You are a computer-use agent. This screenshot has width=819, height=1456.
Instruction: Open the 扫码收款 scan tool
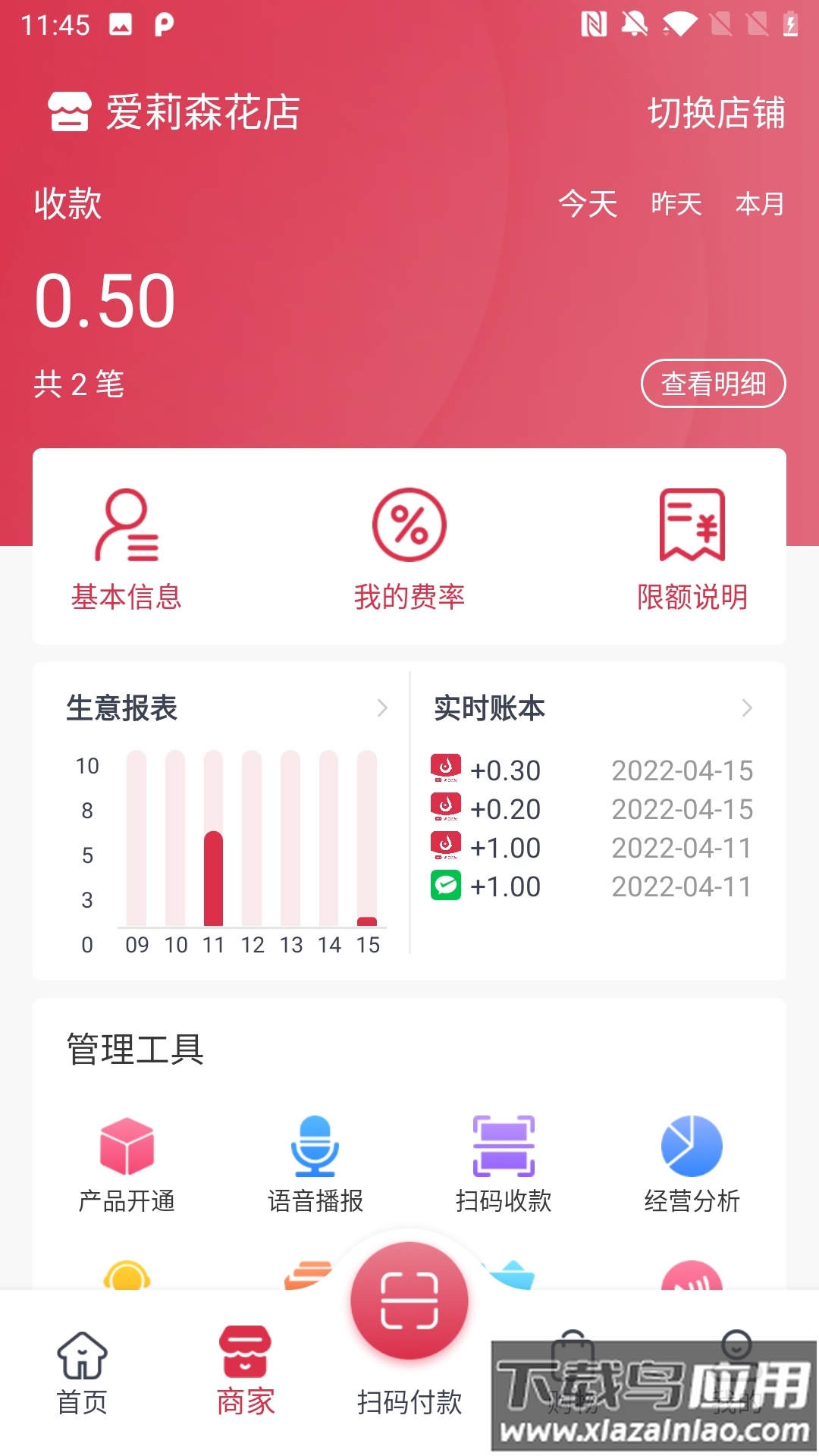(x=503, y=1147)
